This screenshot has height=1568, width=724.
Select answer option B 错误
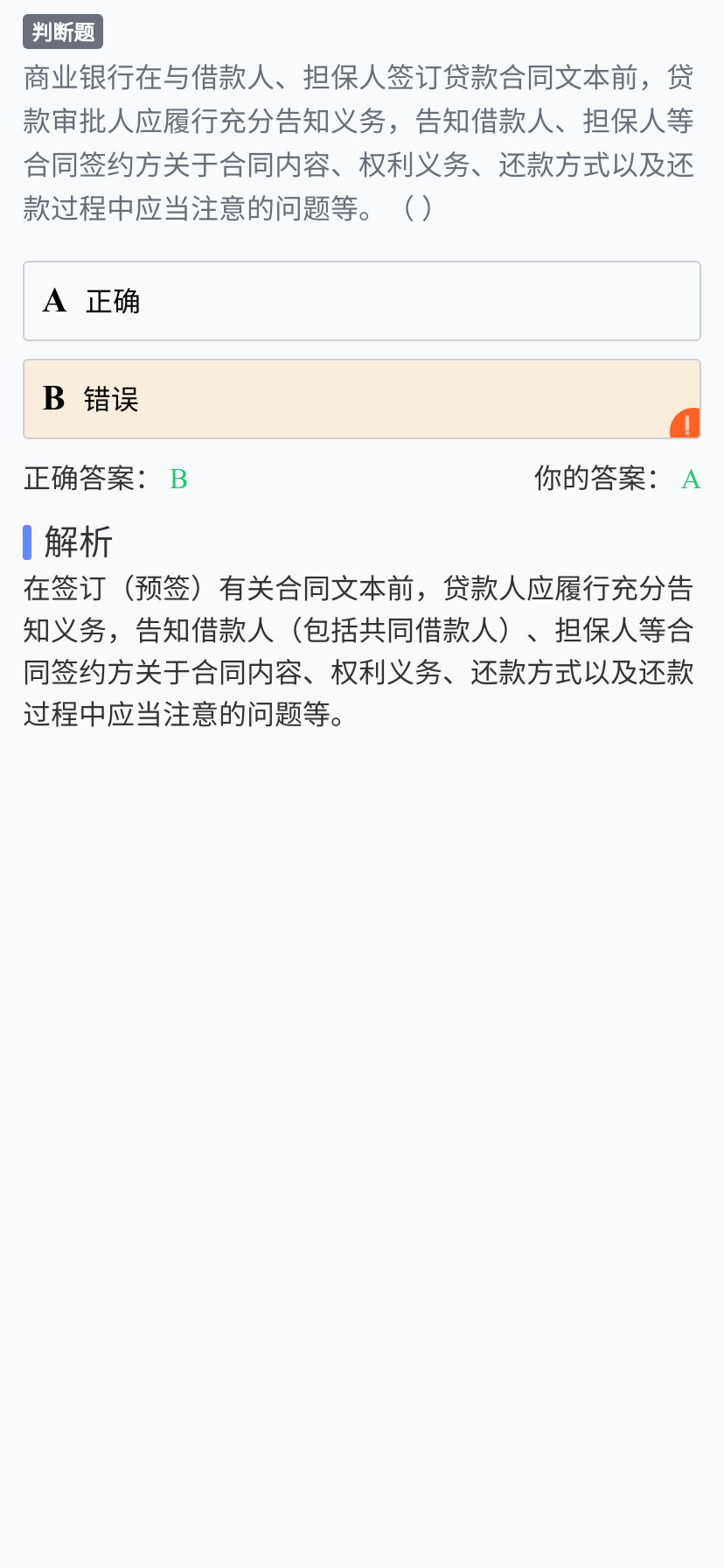[362, 399]
